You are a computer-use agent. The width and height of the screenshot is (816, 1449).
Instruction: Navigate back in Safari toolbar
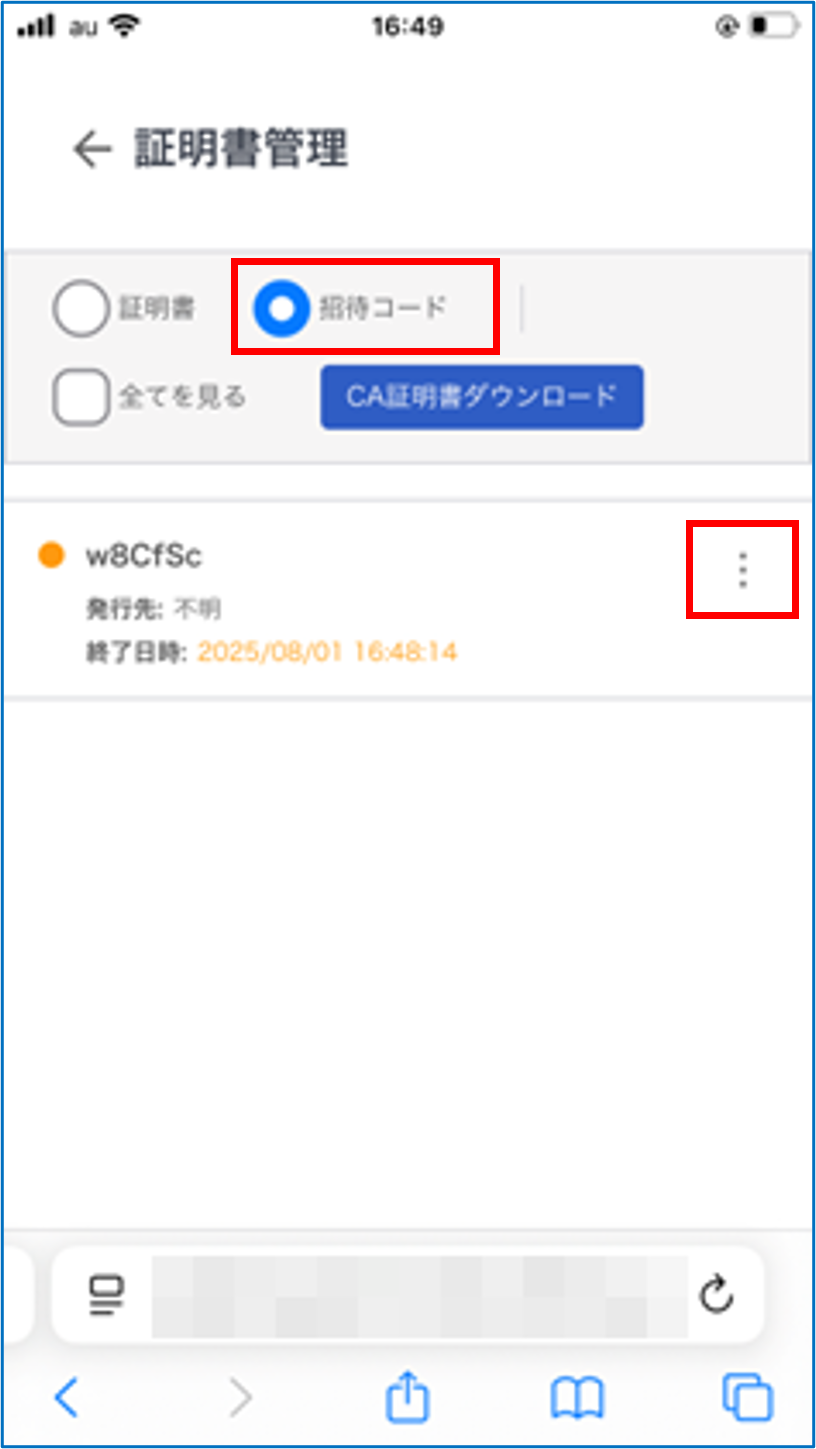pyautogui.click(x=66, y=1397)
